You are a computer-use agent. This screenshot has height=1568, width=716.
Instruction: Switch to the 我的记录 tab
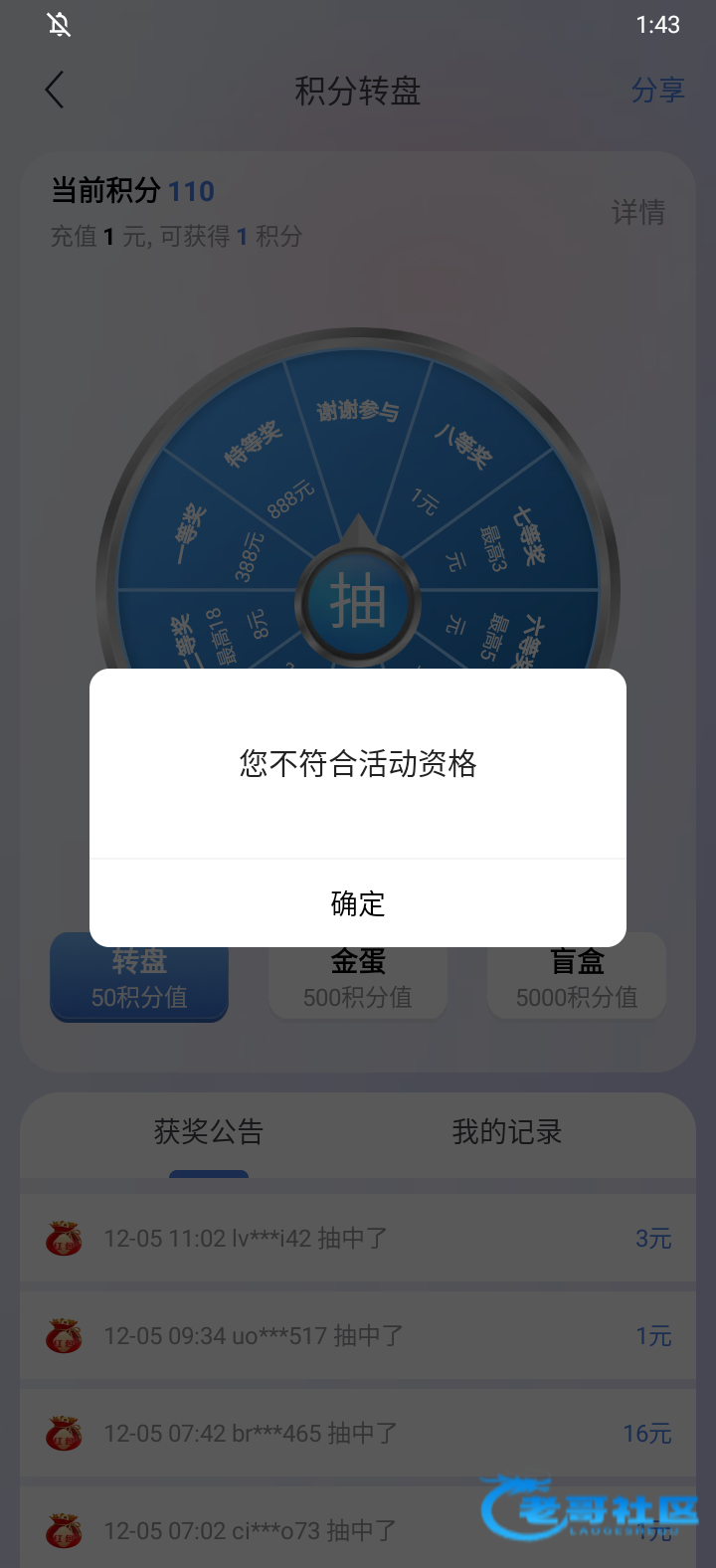click(507, 1131)
